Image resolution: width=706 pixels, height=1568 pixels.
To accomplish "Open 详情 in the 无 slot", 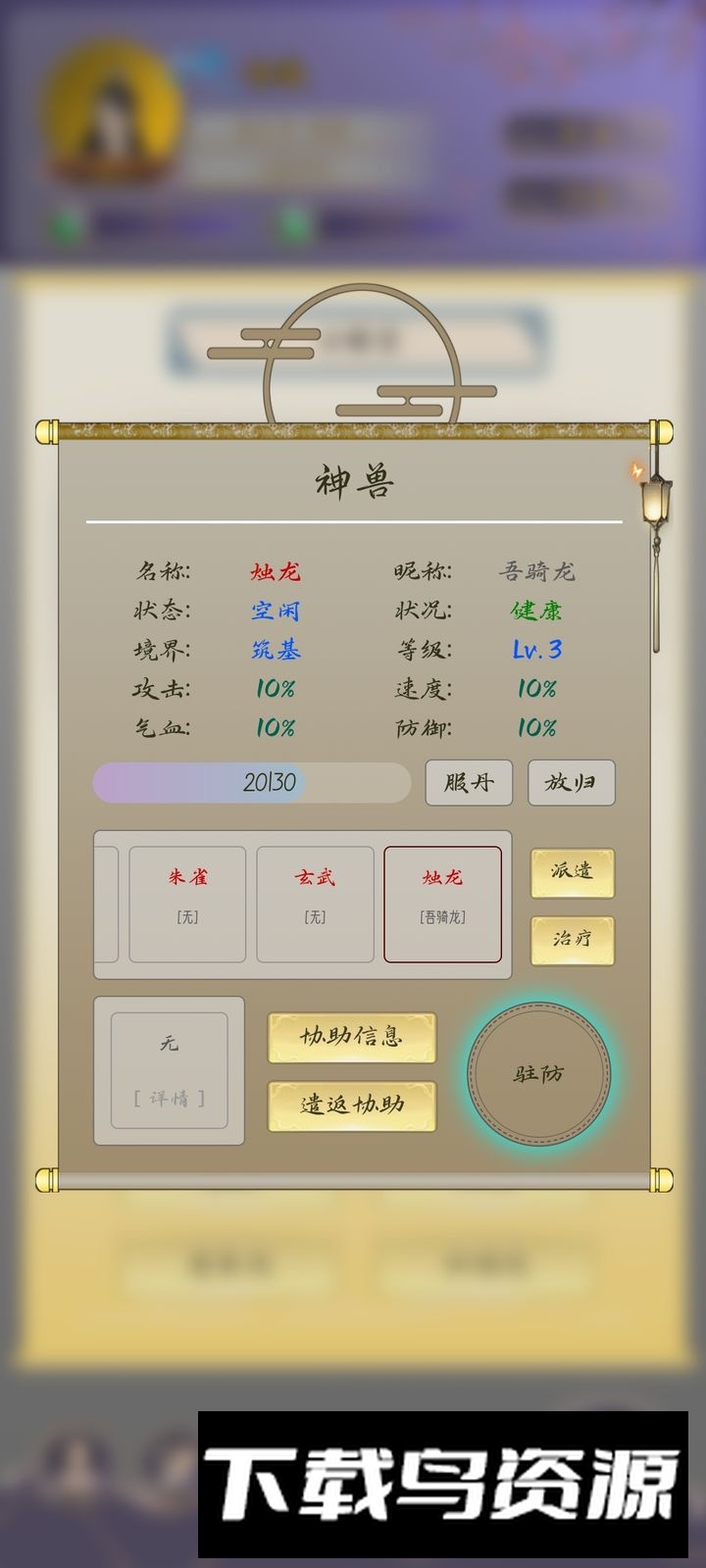I will click(x=169, y=1099).
